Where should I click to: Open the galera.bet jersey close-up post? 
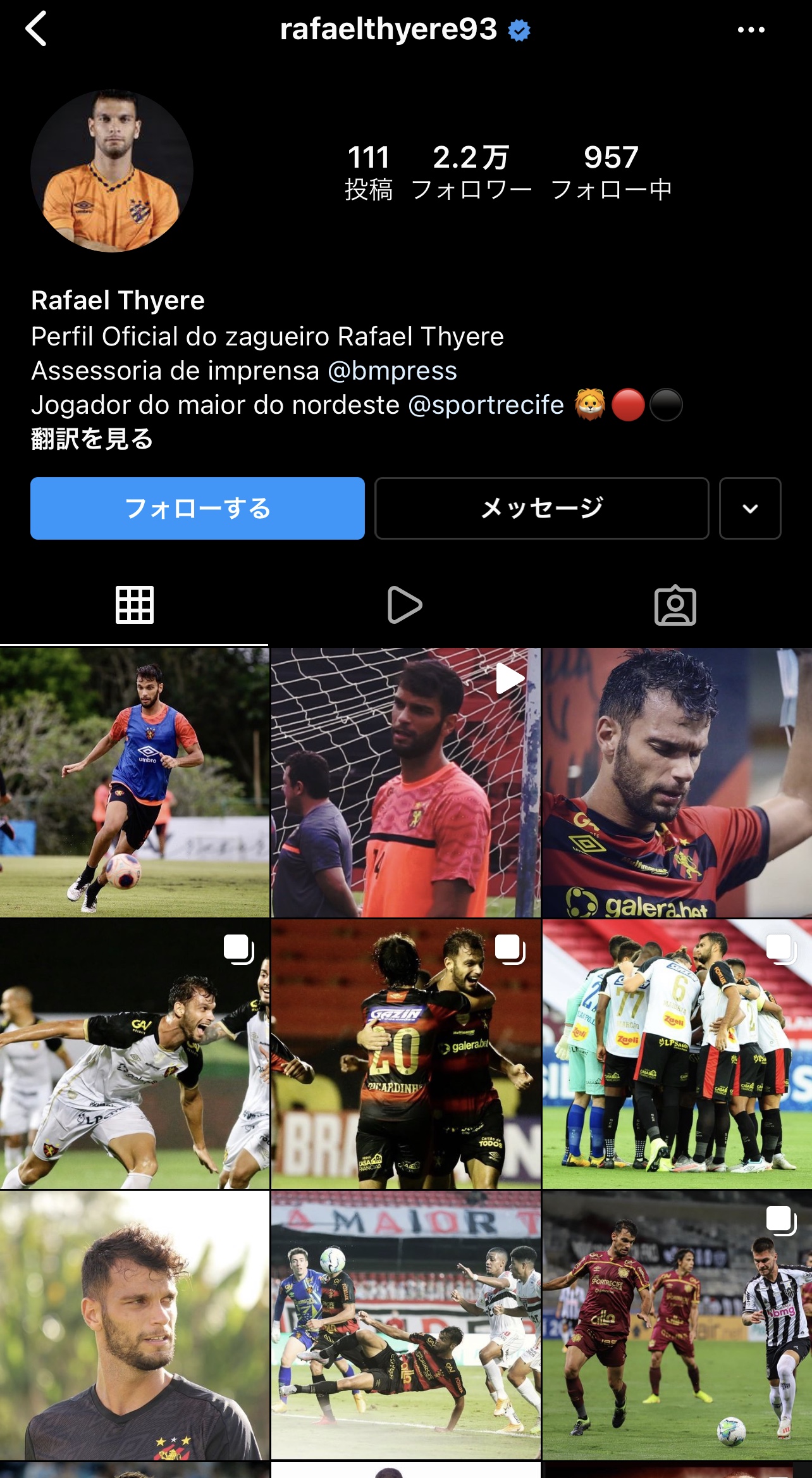tap(677, 782)
